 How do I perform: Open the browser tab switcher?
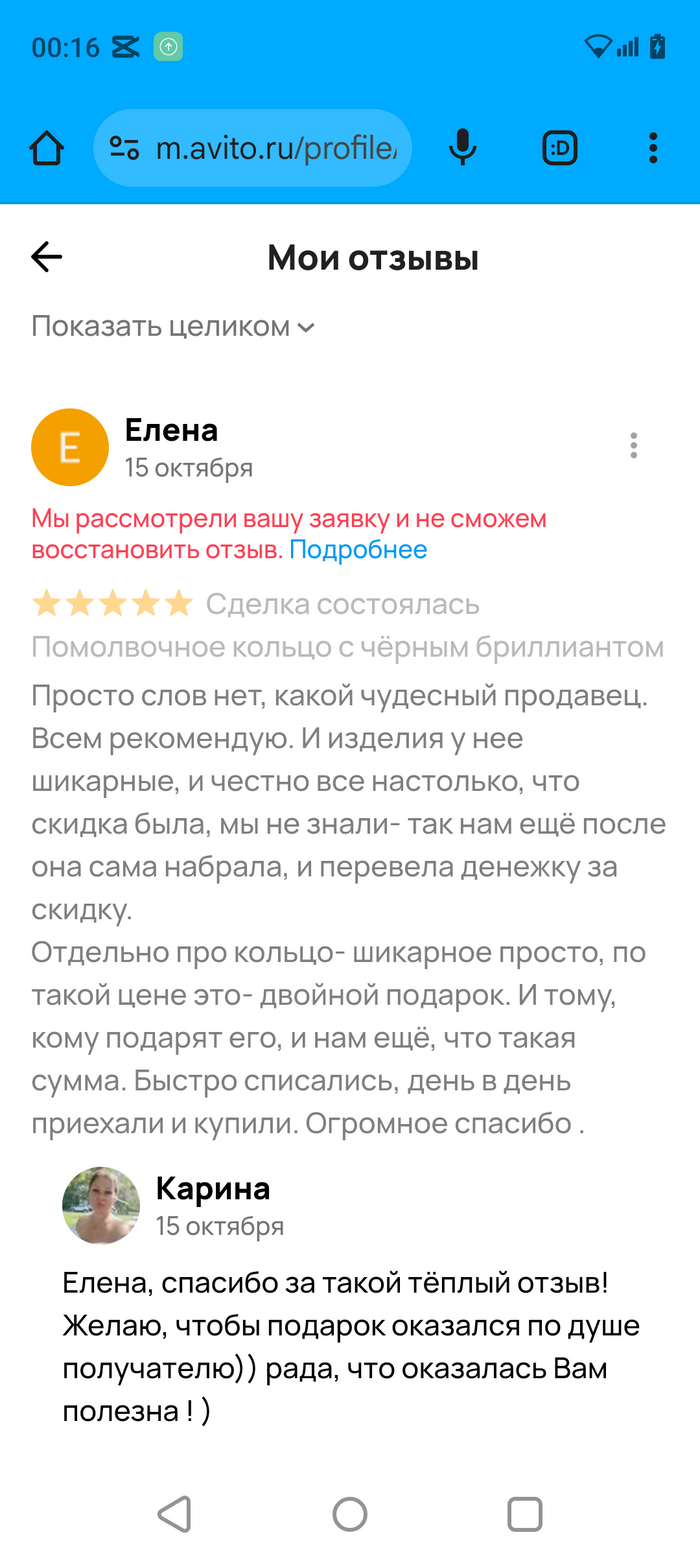559,149
